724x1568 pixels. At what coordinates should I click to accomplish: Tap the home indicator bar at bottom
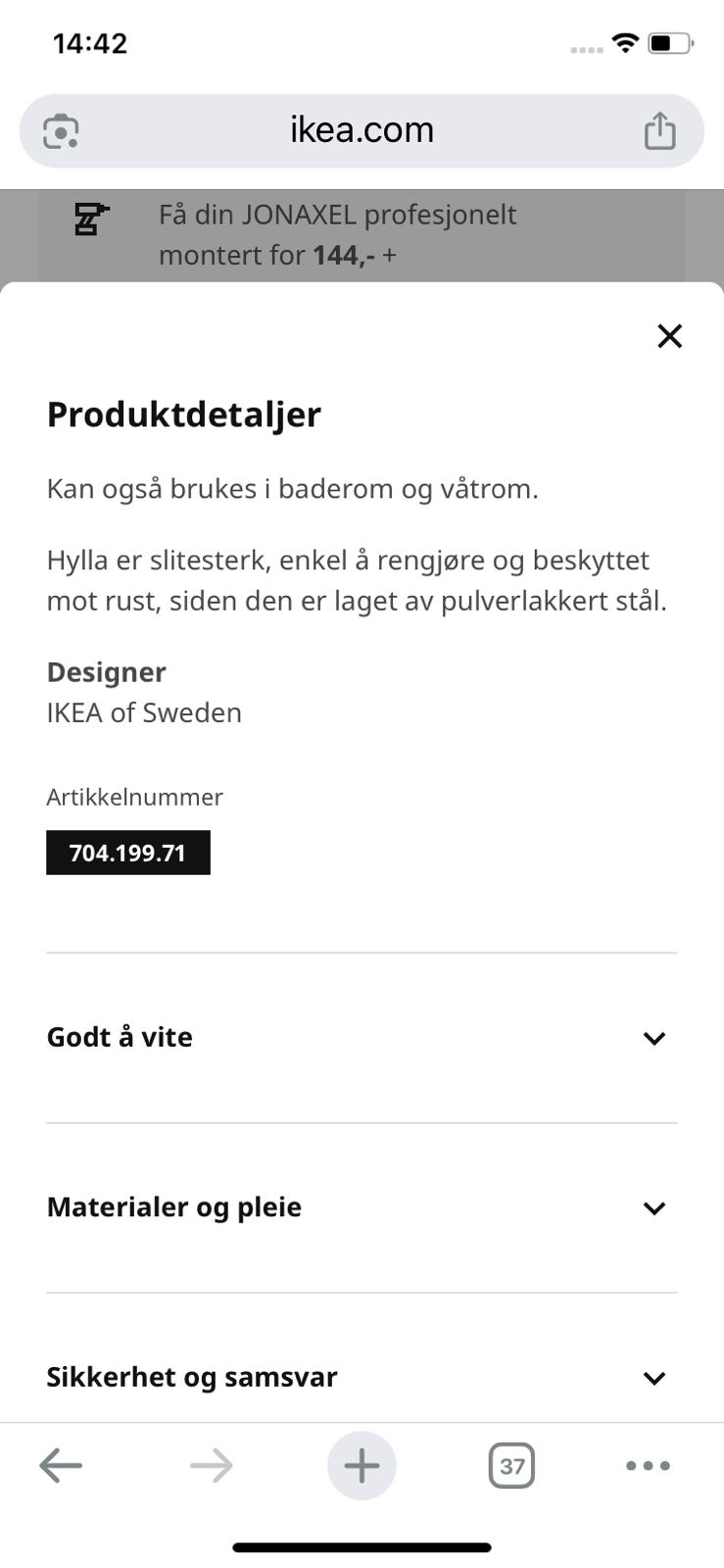pyautogui.click(x=362, y=1546)
